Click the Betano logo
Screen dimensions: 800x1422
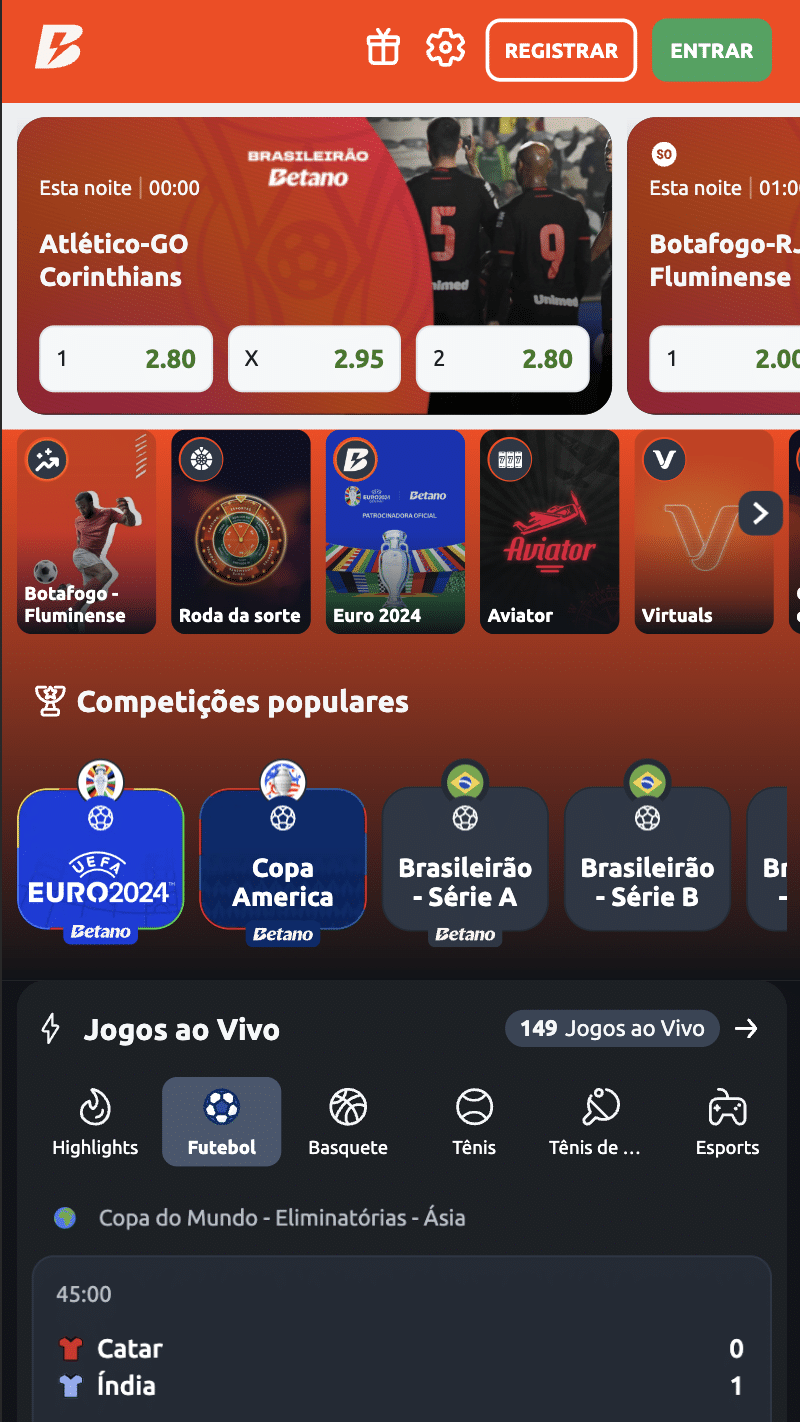tap(55, 48)
